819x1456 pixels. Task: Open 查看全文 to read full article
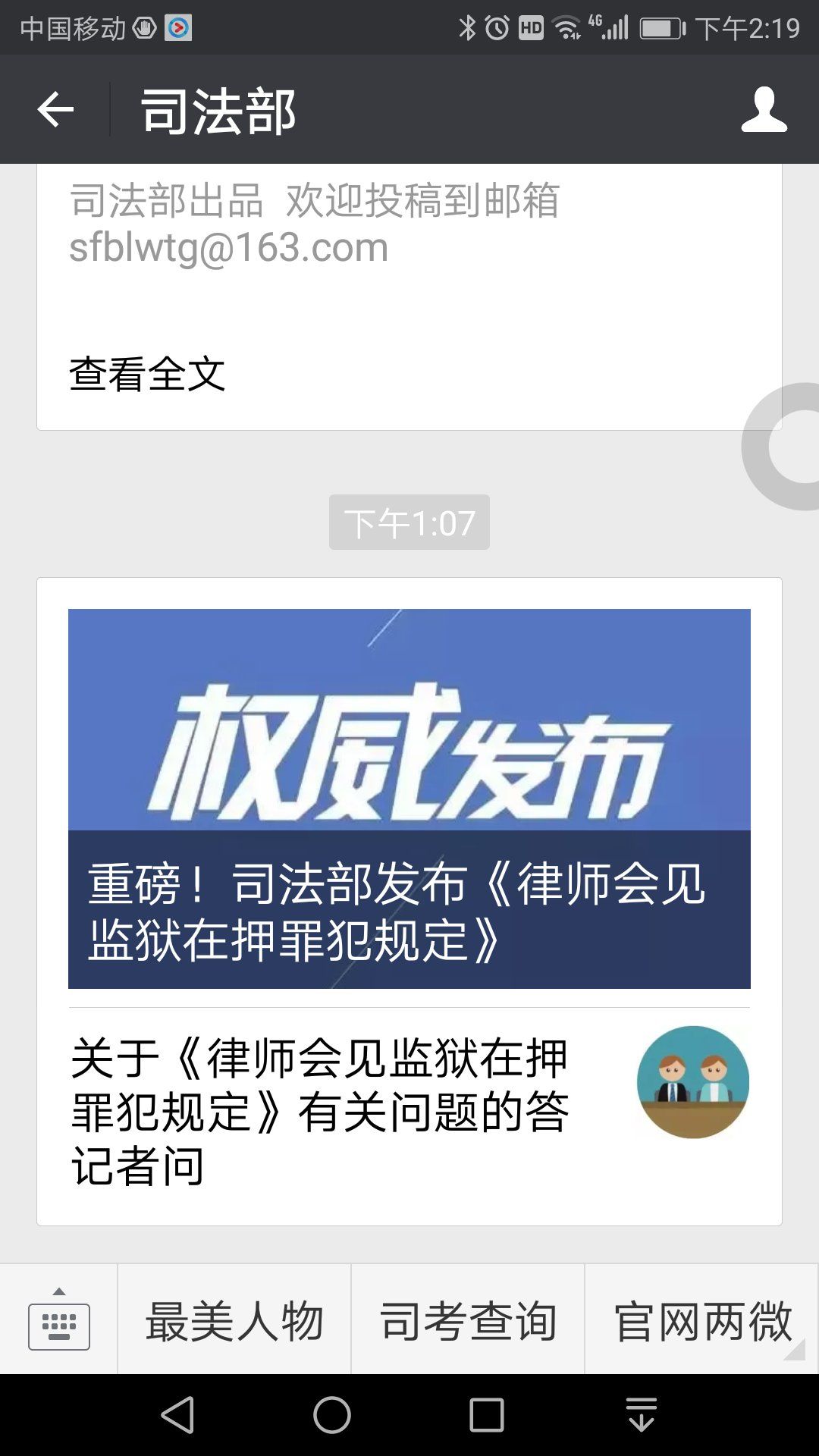click(147, 374)
